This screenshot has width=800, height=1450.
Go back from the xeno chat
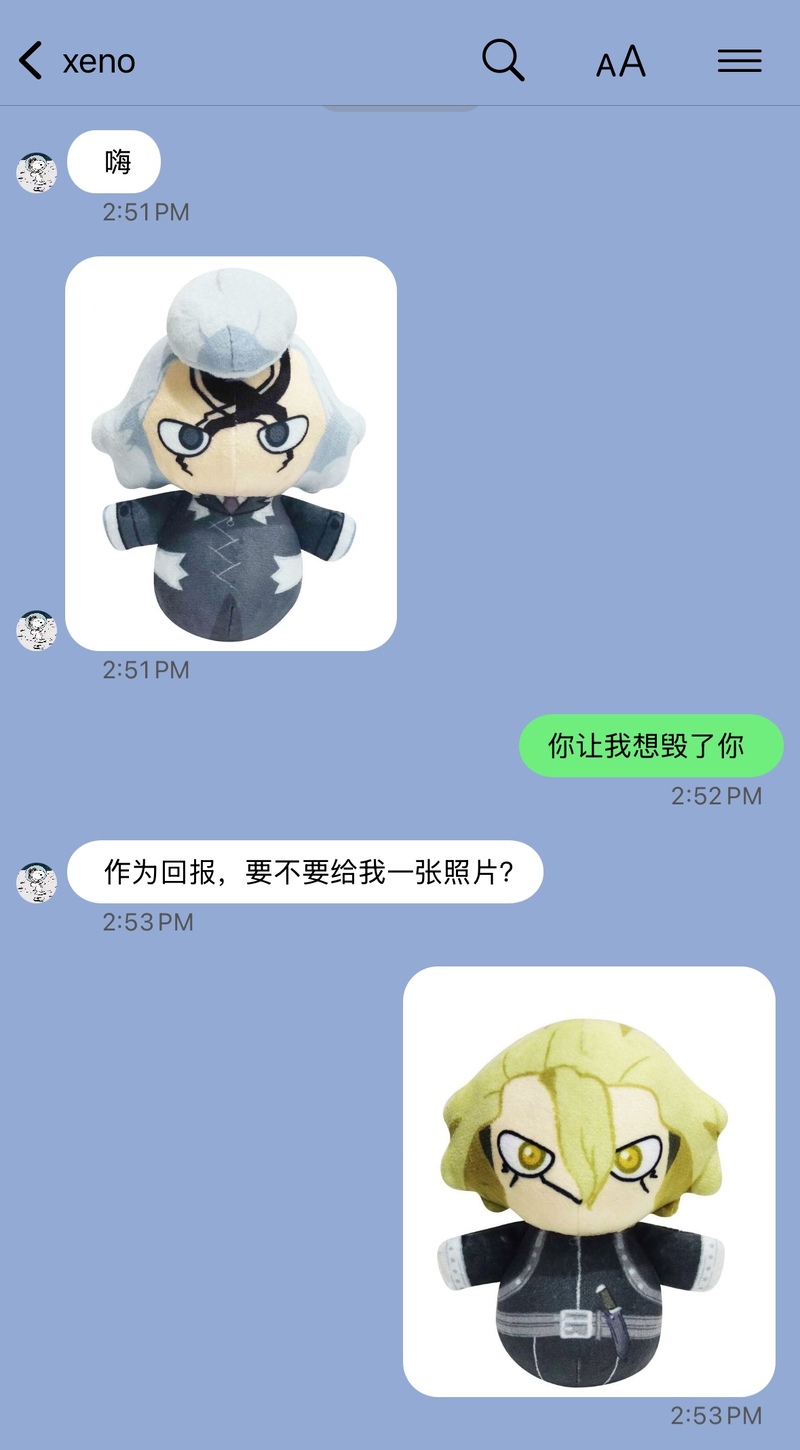click(32, 61)
